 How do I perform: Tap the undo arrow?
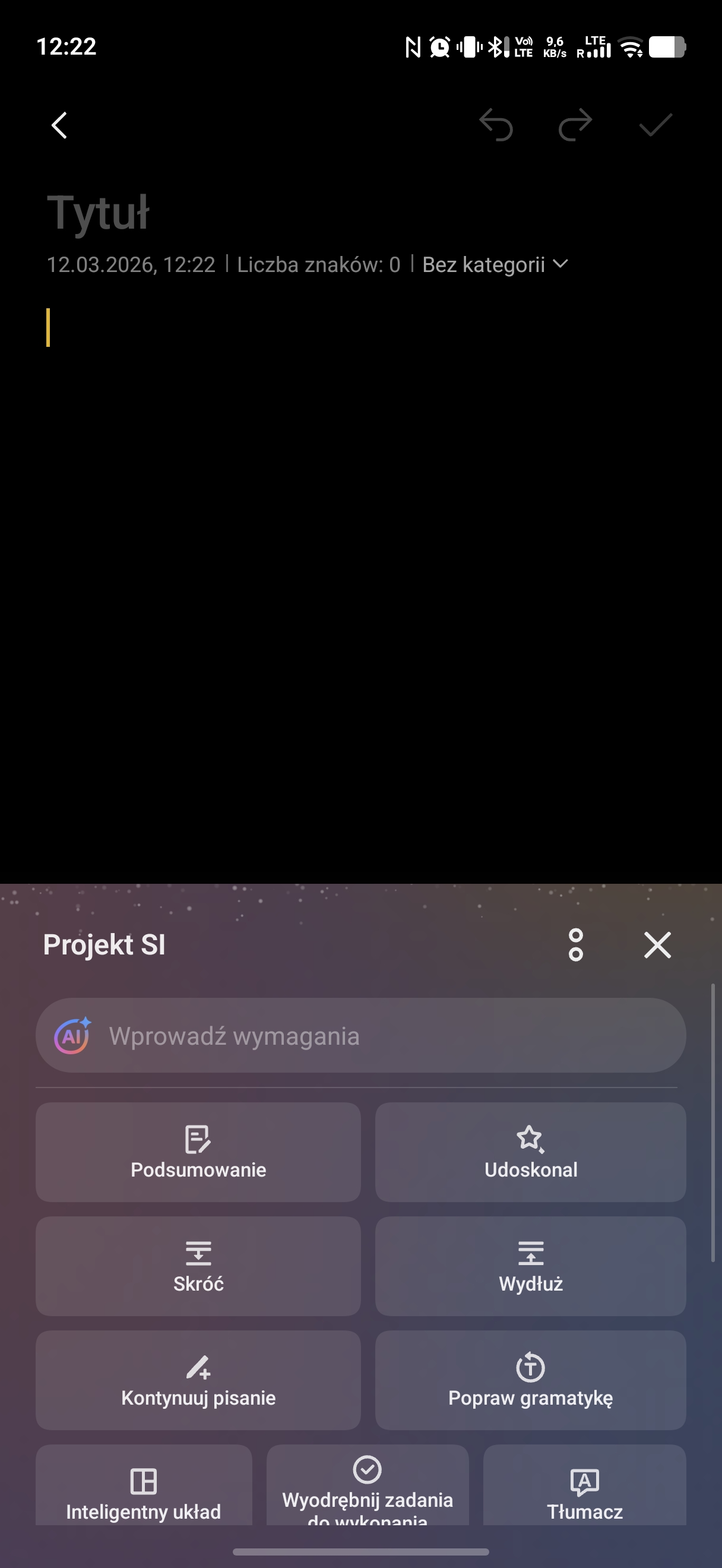[x=496, y=125]
